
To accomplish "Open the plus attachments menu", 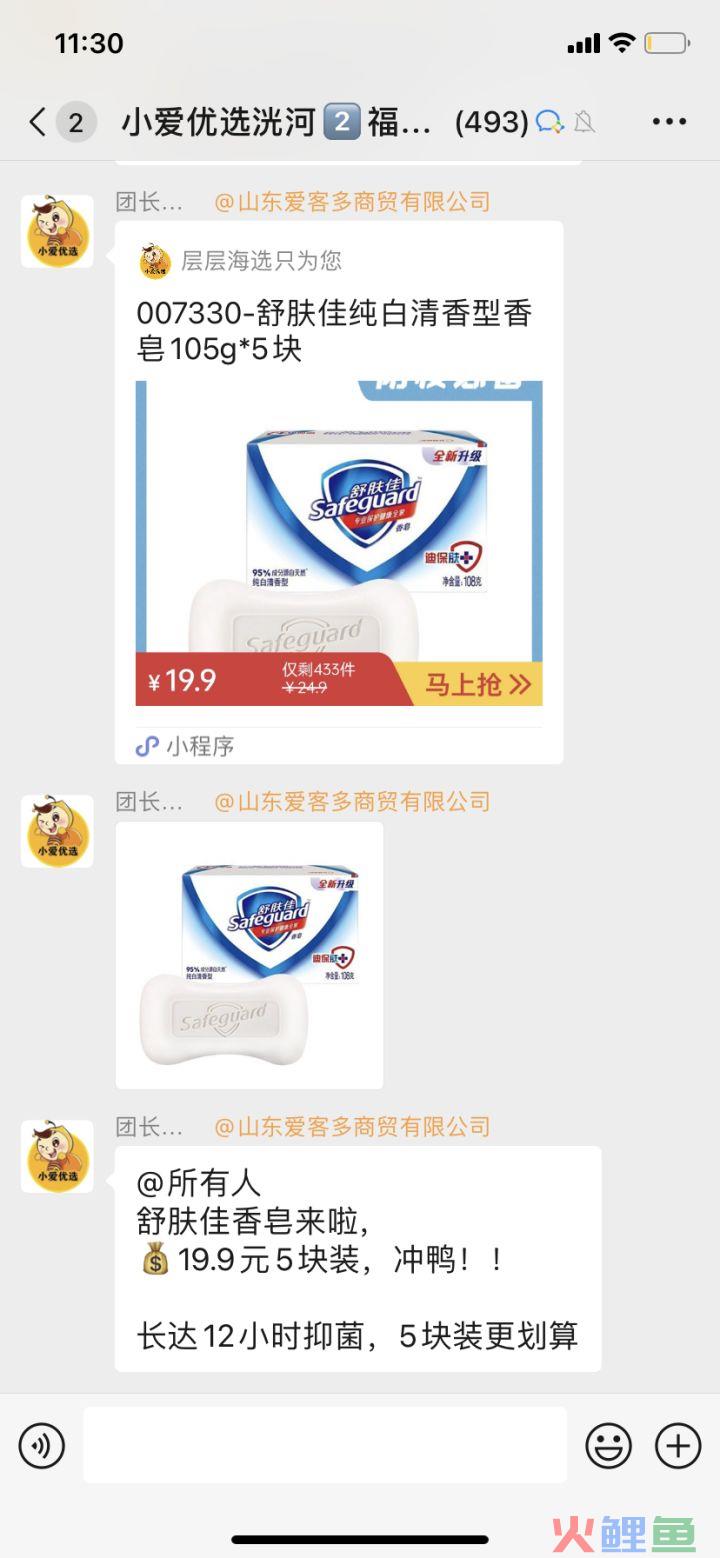I will coord(677,1446).
